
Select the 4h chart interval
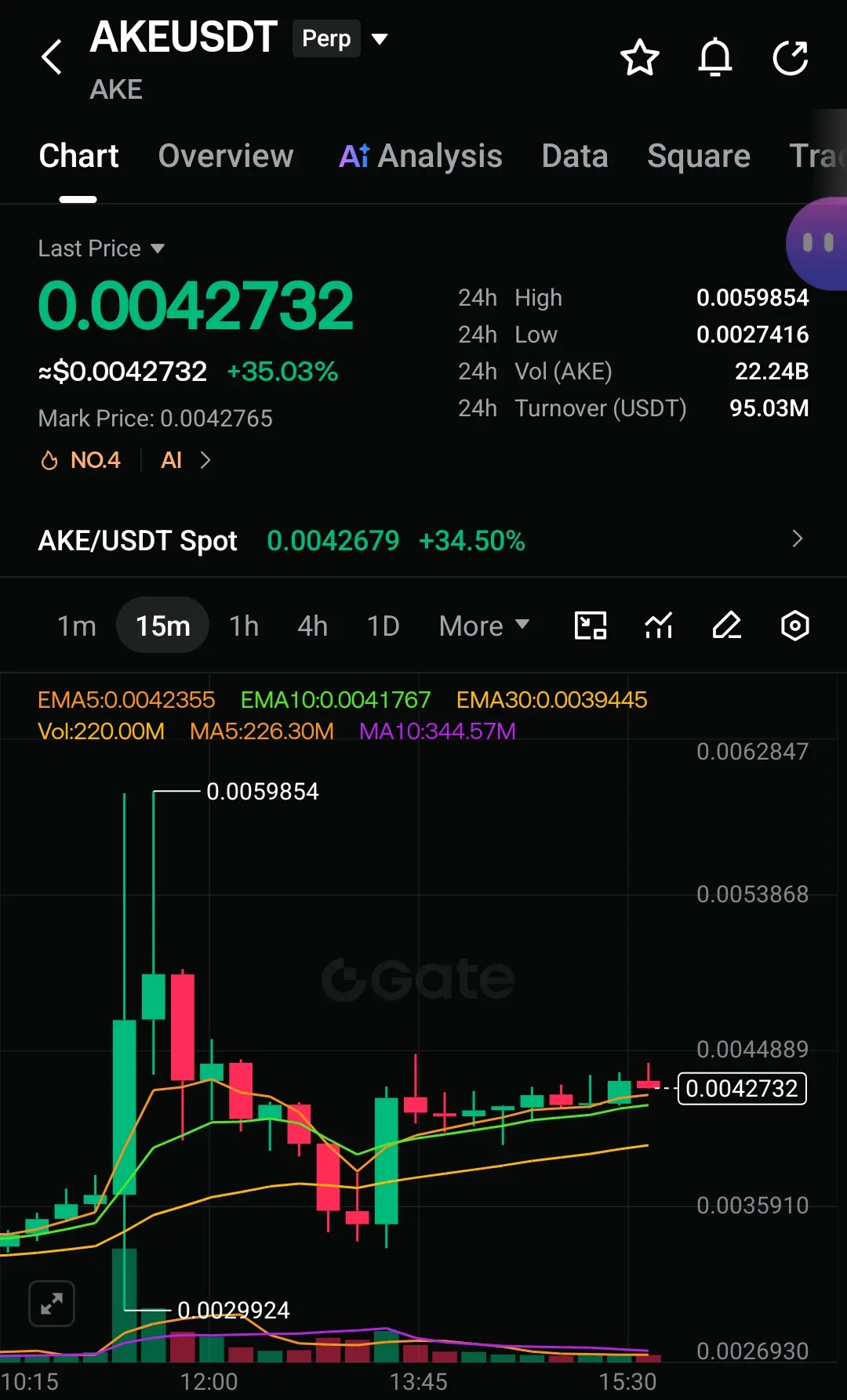coord(313,626)
